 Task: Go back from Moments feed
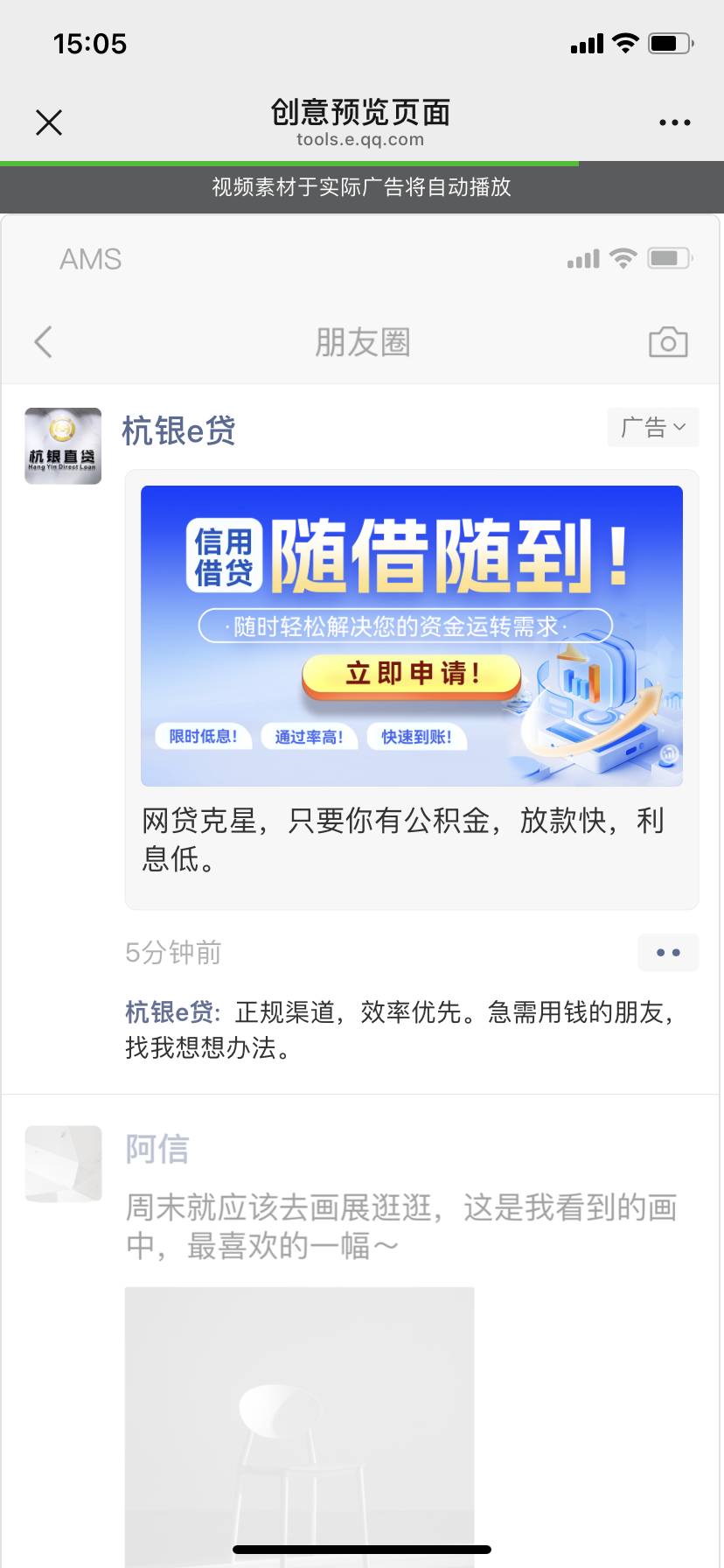pyautogui.click(x=44, y=342)
